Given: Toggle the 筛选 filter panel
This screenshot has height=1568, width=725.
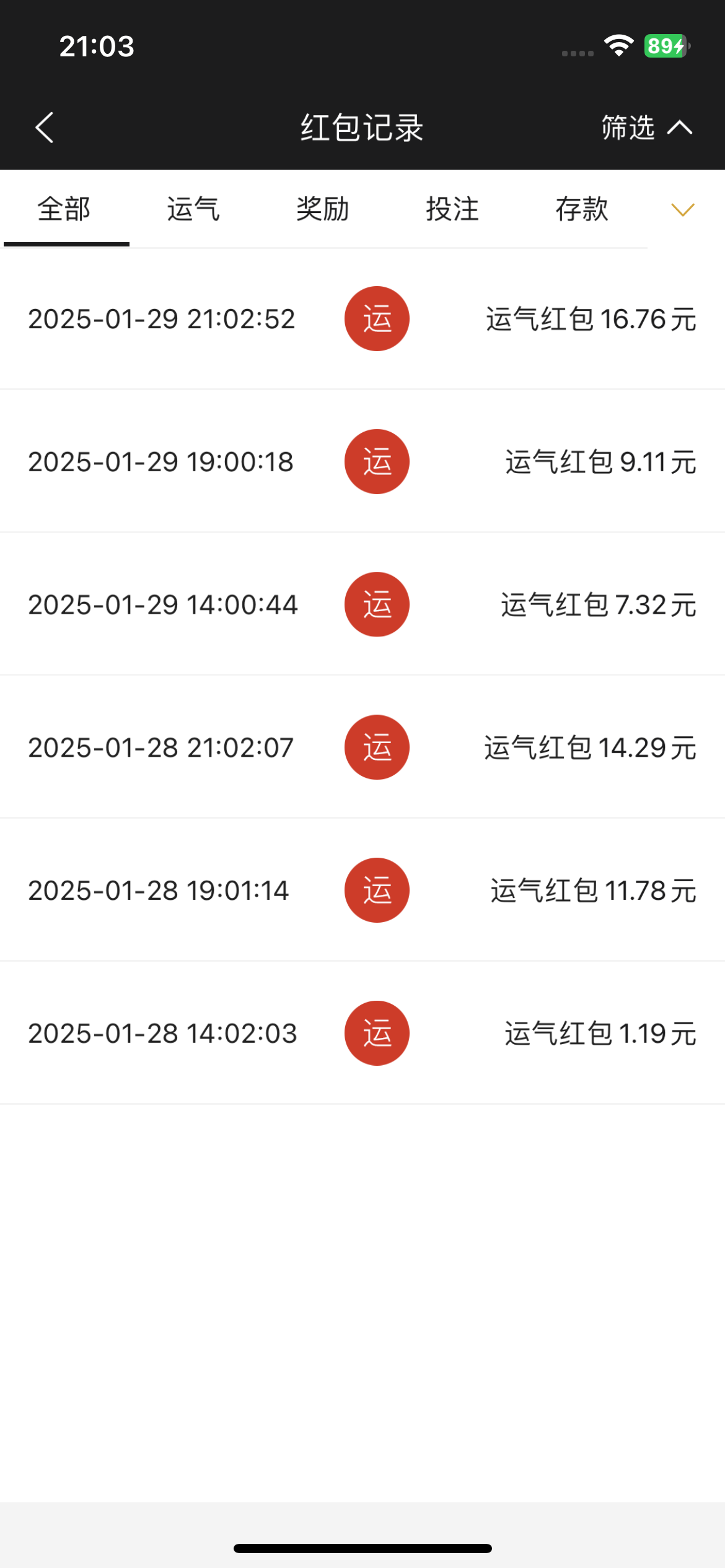Looking at the screenshot, I should [646, 128].
